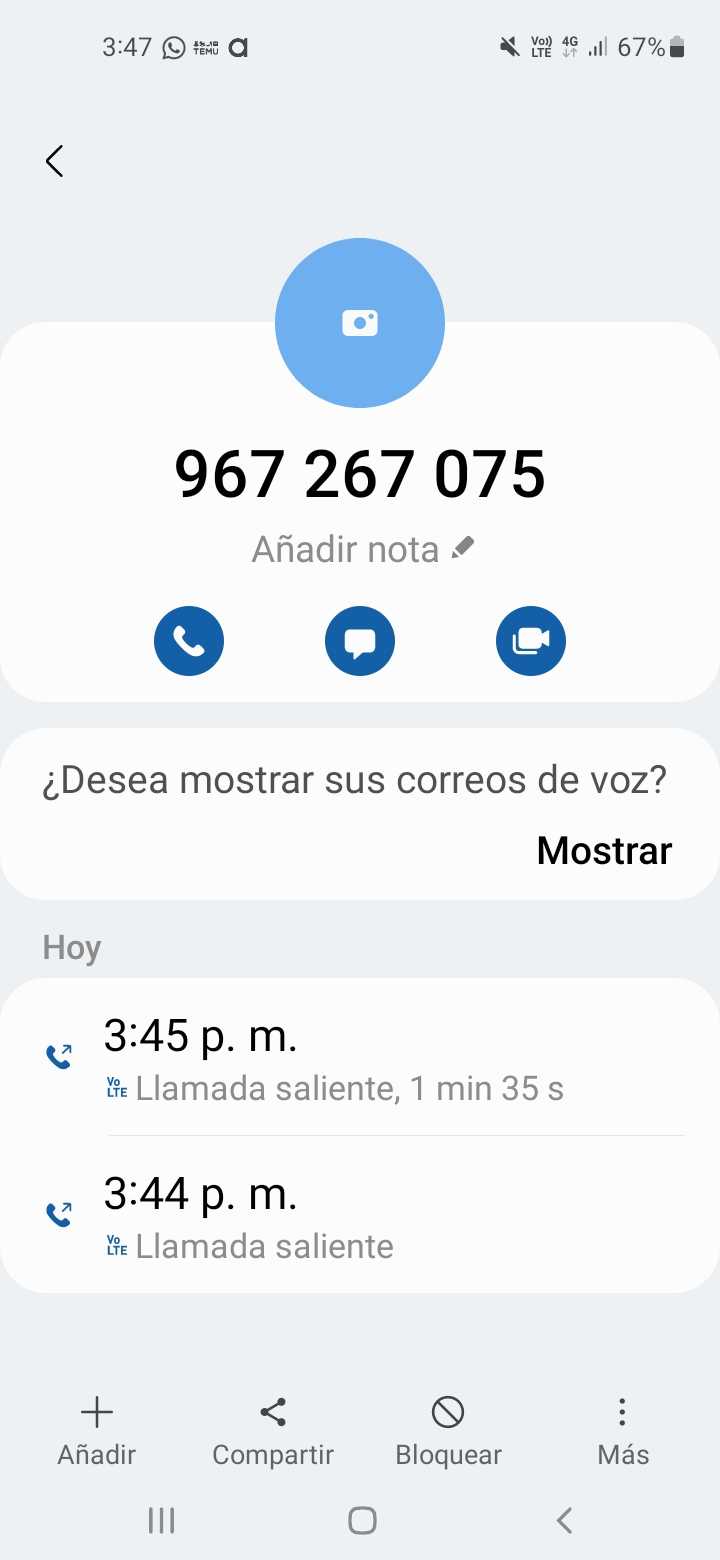
Task: Open recent apps from navigation bar
Action: (161, 1521)
